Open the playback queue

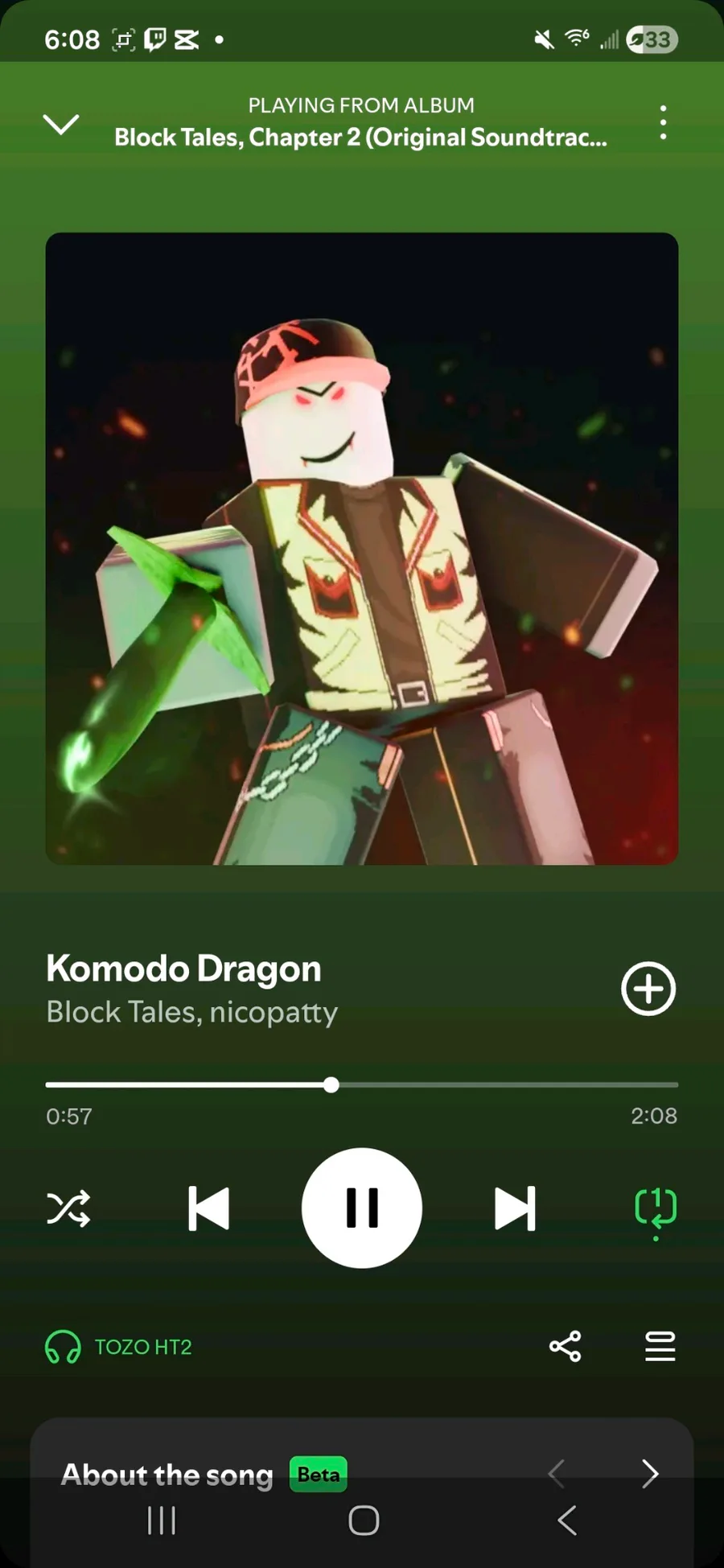tap(660, 1346)
